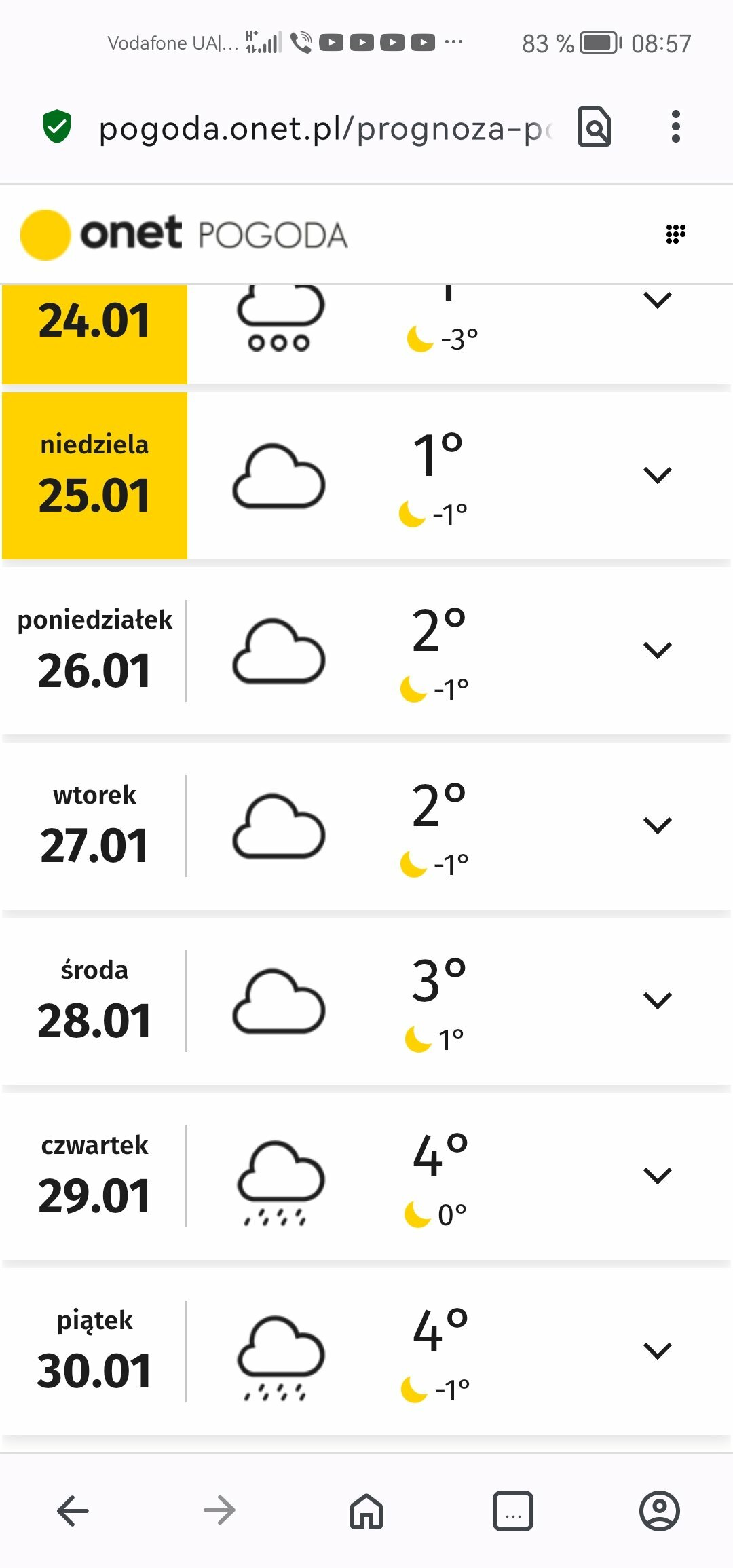Tap the find-in-page icon in the address bar
Image resolution: width=733 pixels, height=1568 pixels.
[x=595, y=127]
